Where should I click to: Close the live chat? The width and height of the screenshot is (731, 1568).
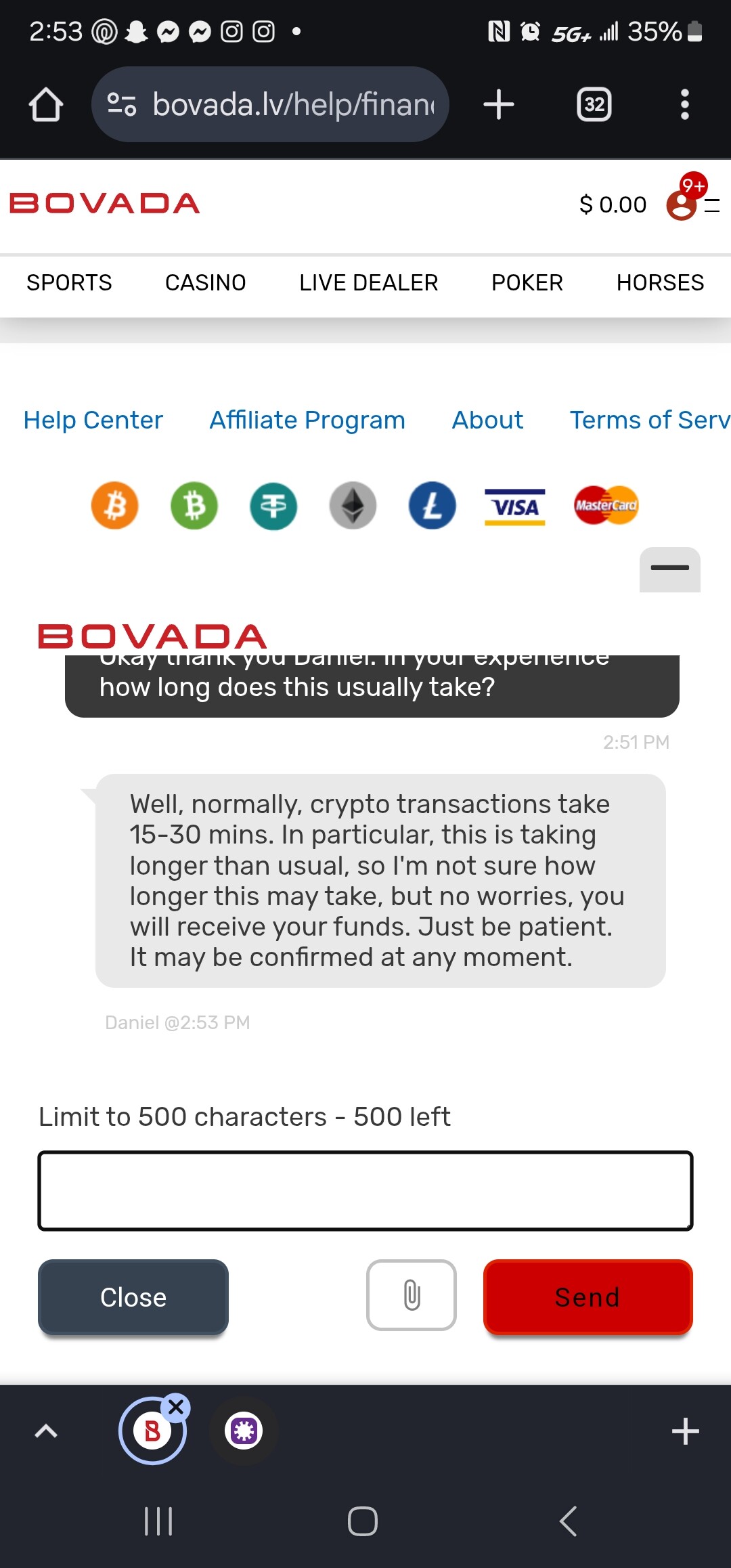point(133,1297)
